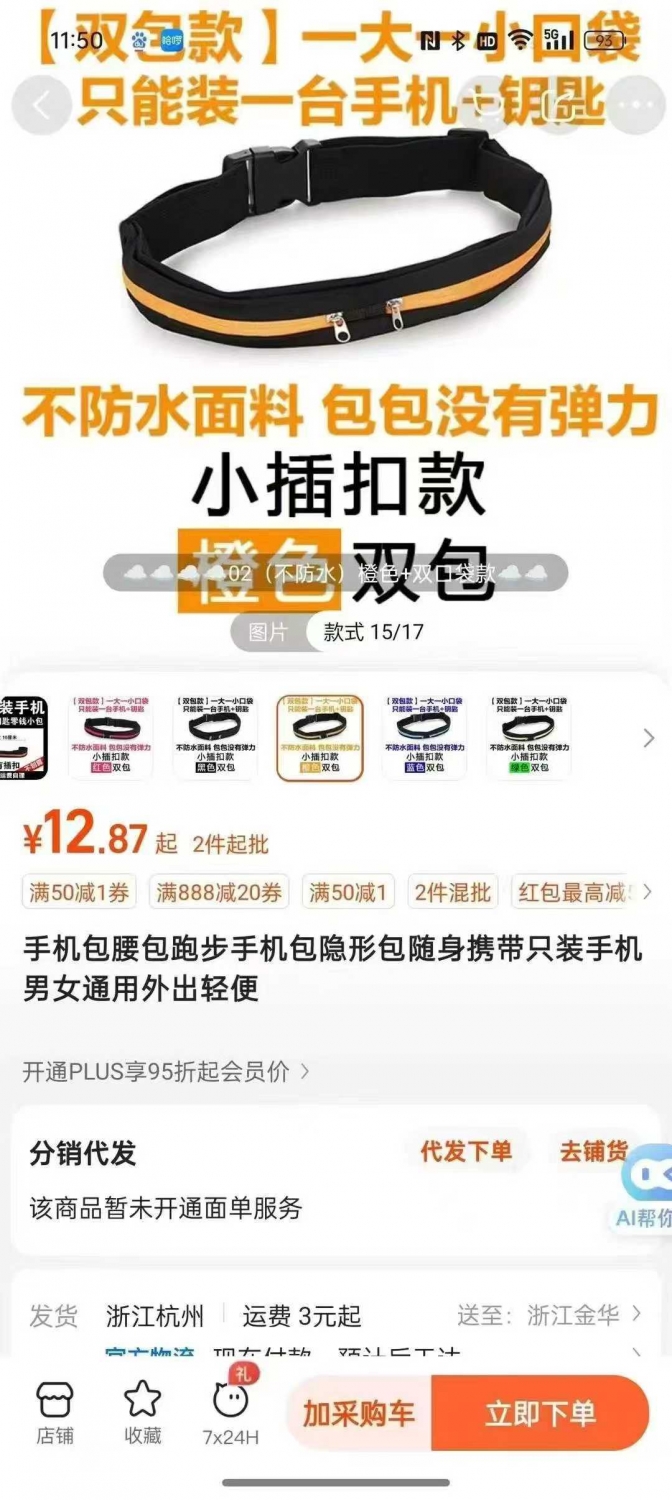
Task: Tap 立即下单 to order now
Action: click(x=540, y=1413)
